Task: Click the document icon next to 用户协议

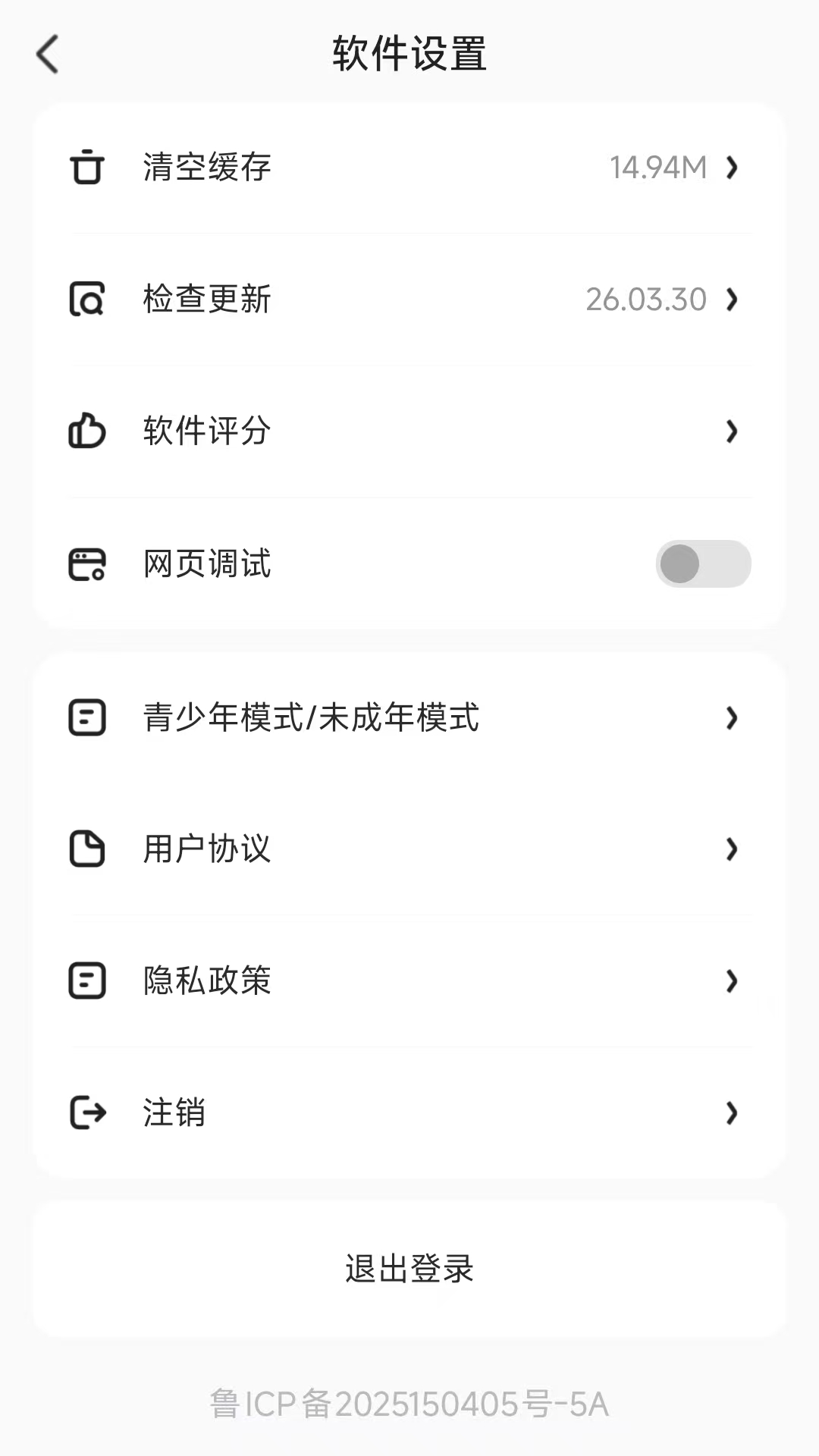Action: [87, 849]
